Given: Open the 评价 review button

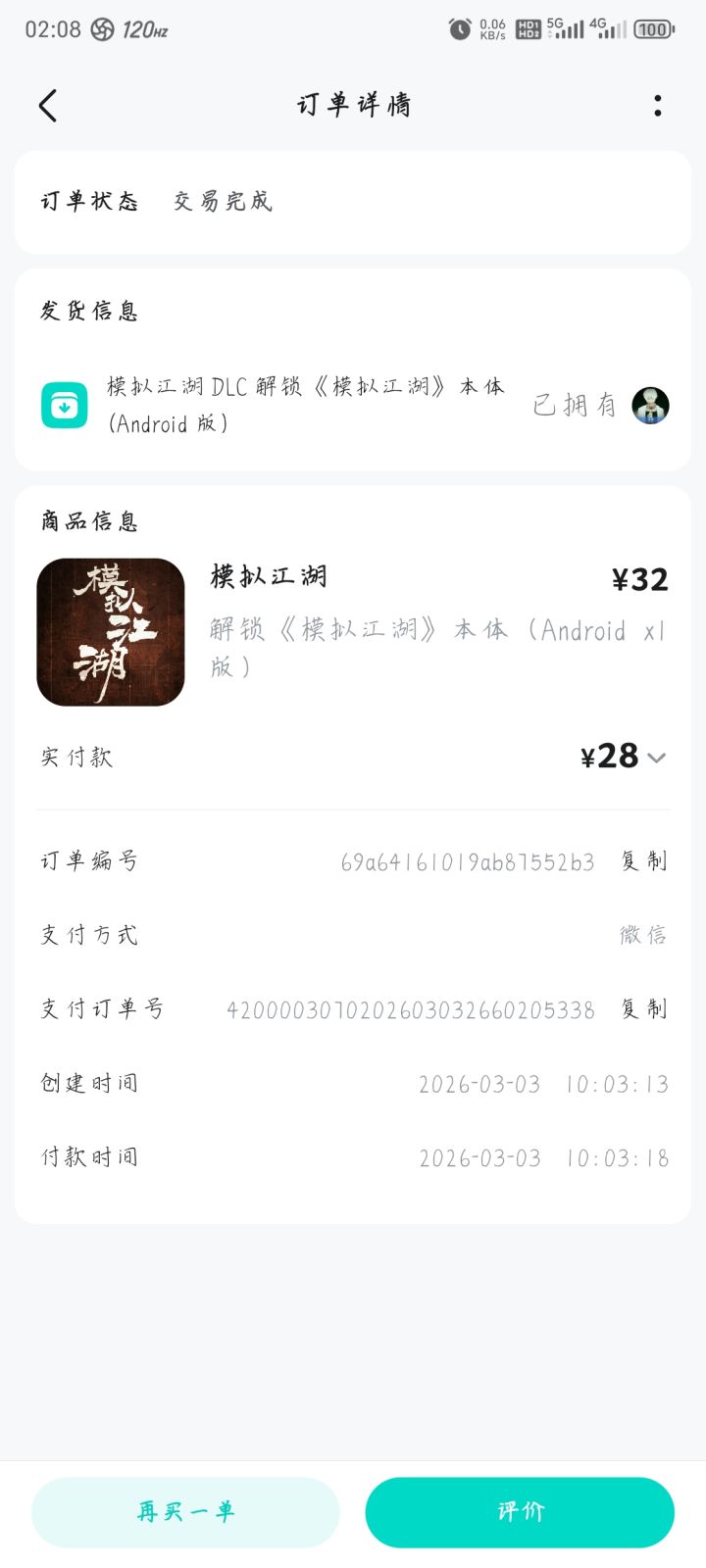Looking at the screenshot, I should (520, 1512).
